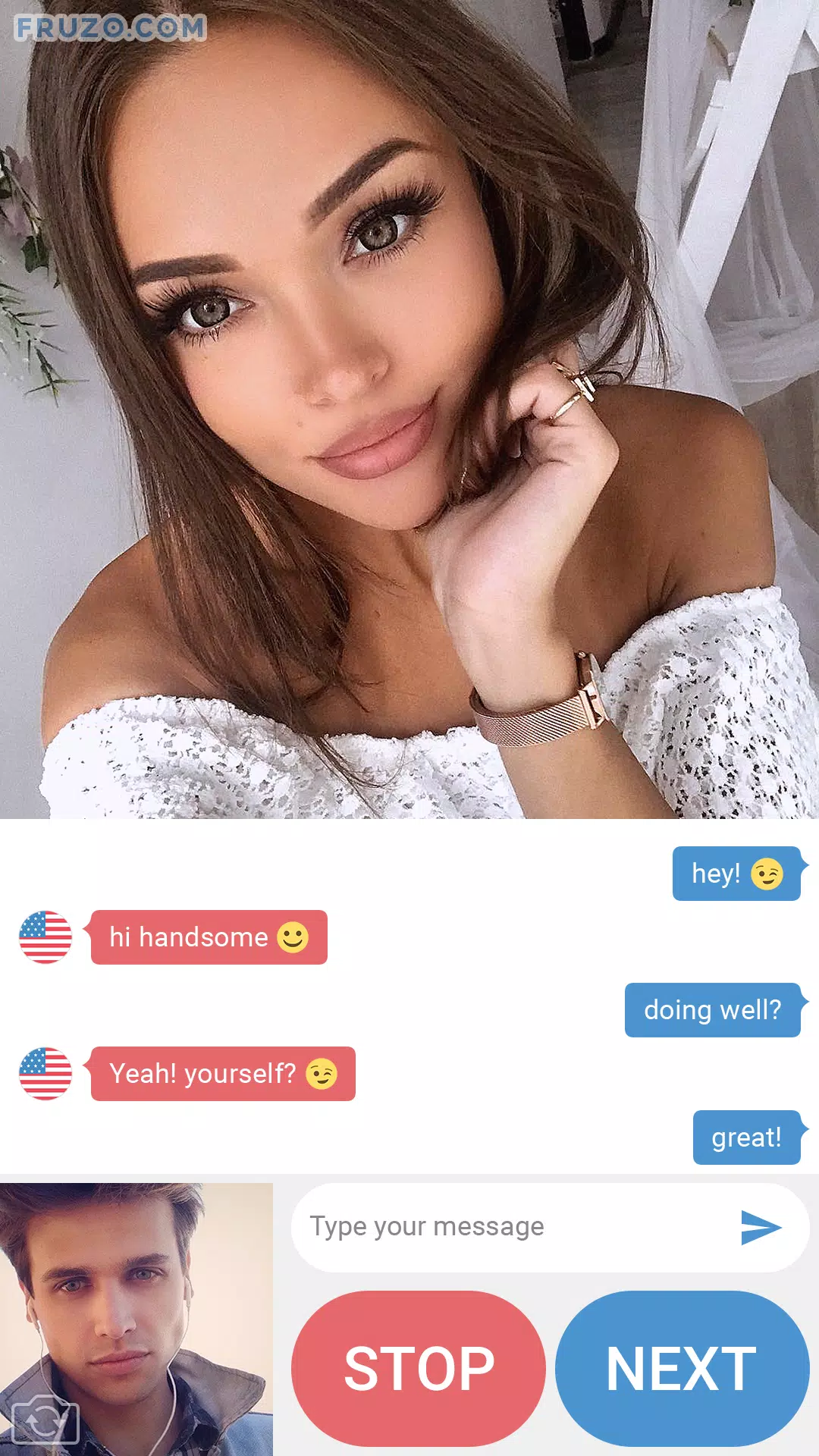
Task: Stop the current video chat
Action: 419,1369
